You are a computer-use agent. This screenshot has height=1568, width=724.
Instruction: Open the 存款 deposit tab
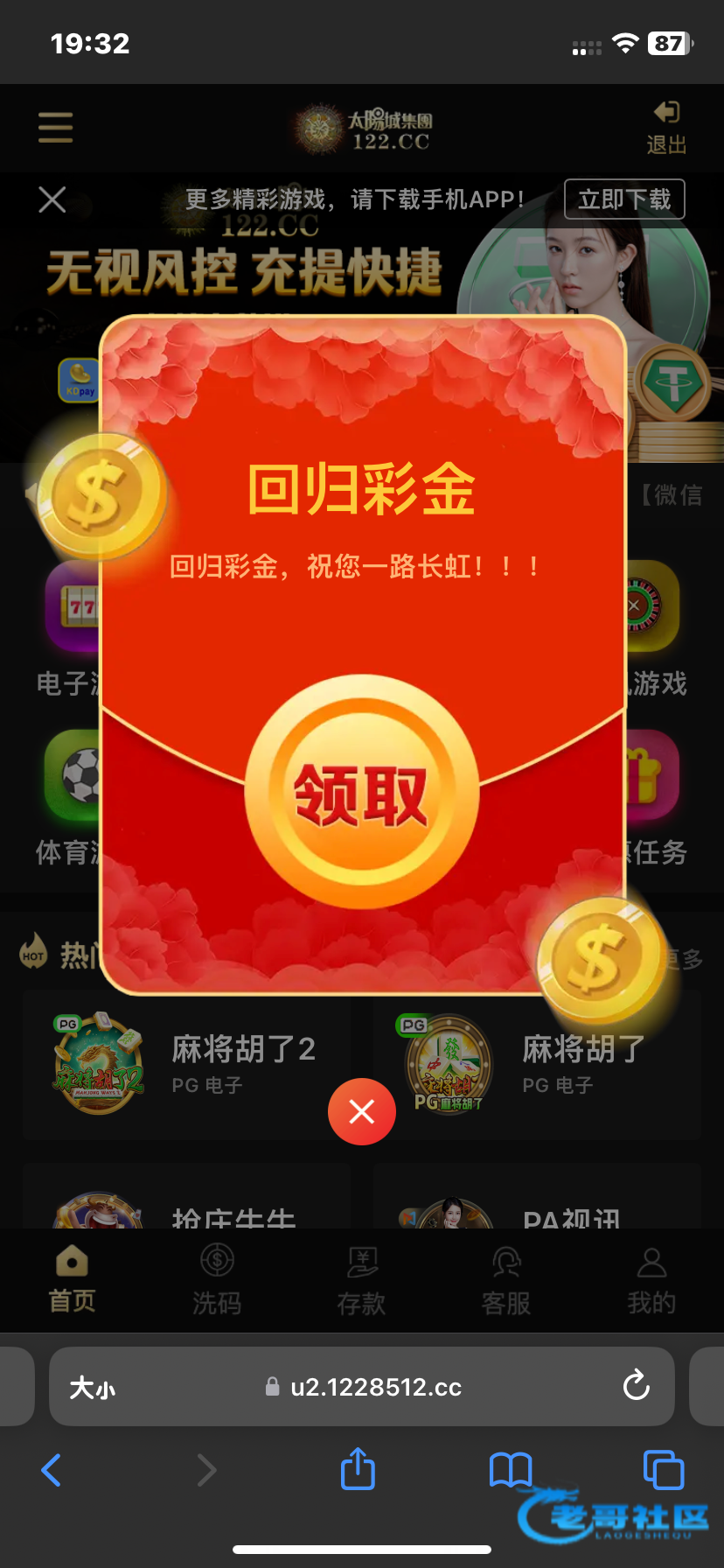point(361,1280)
